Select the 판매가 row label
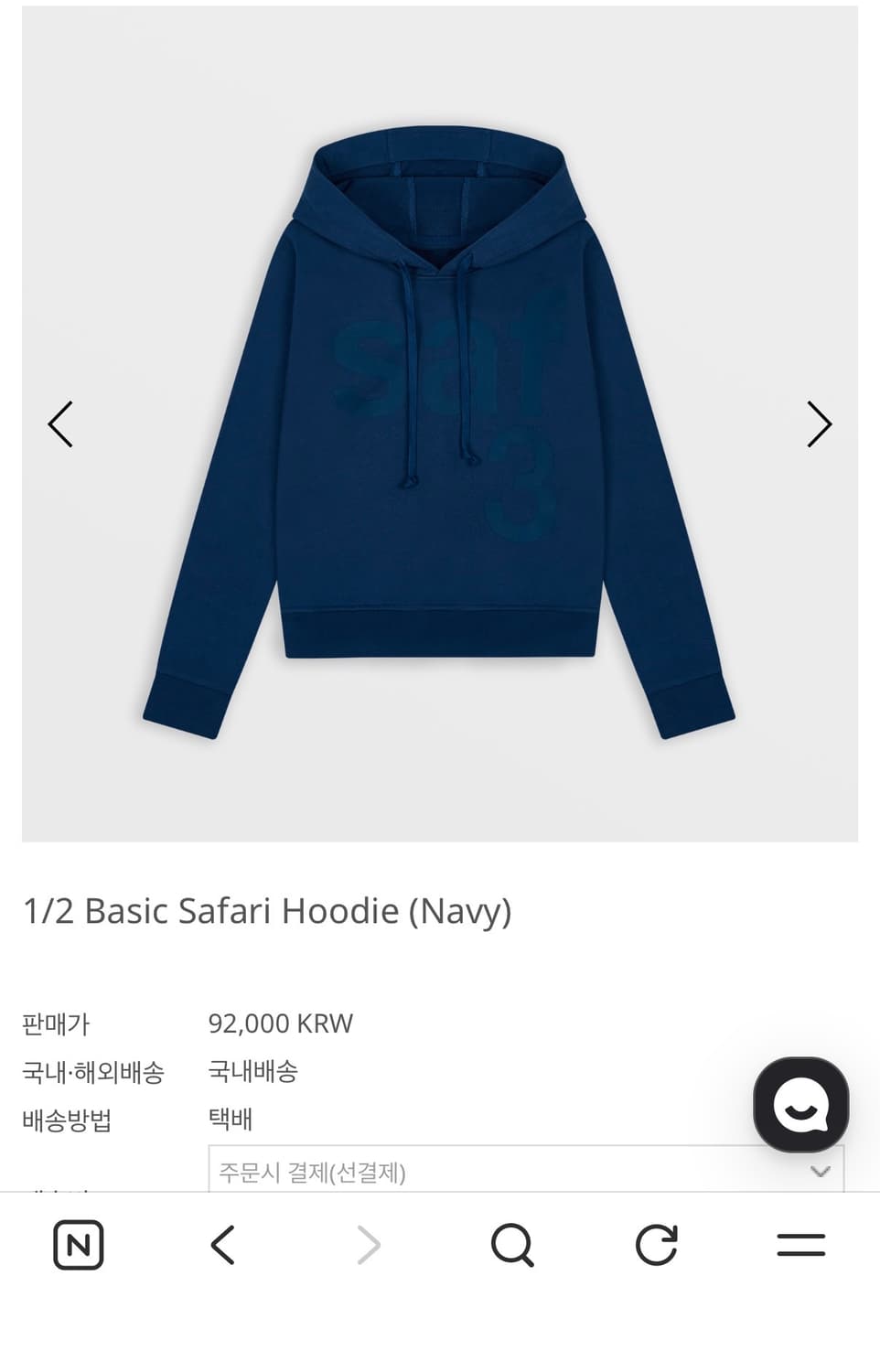This screenshot has height=1372, width=880. tap(55, 1025)
